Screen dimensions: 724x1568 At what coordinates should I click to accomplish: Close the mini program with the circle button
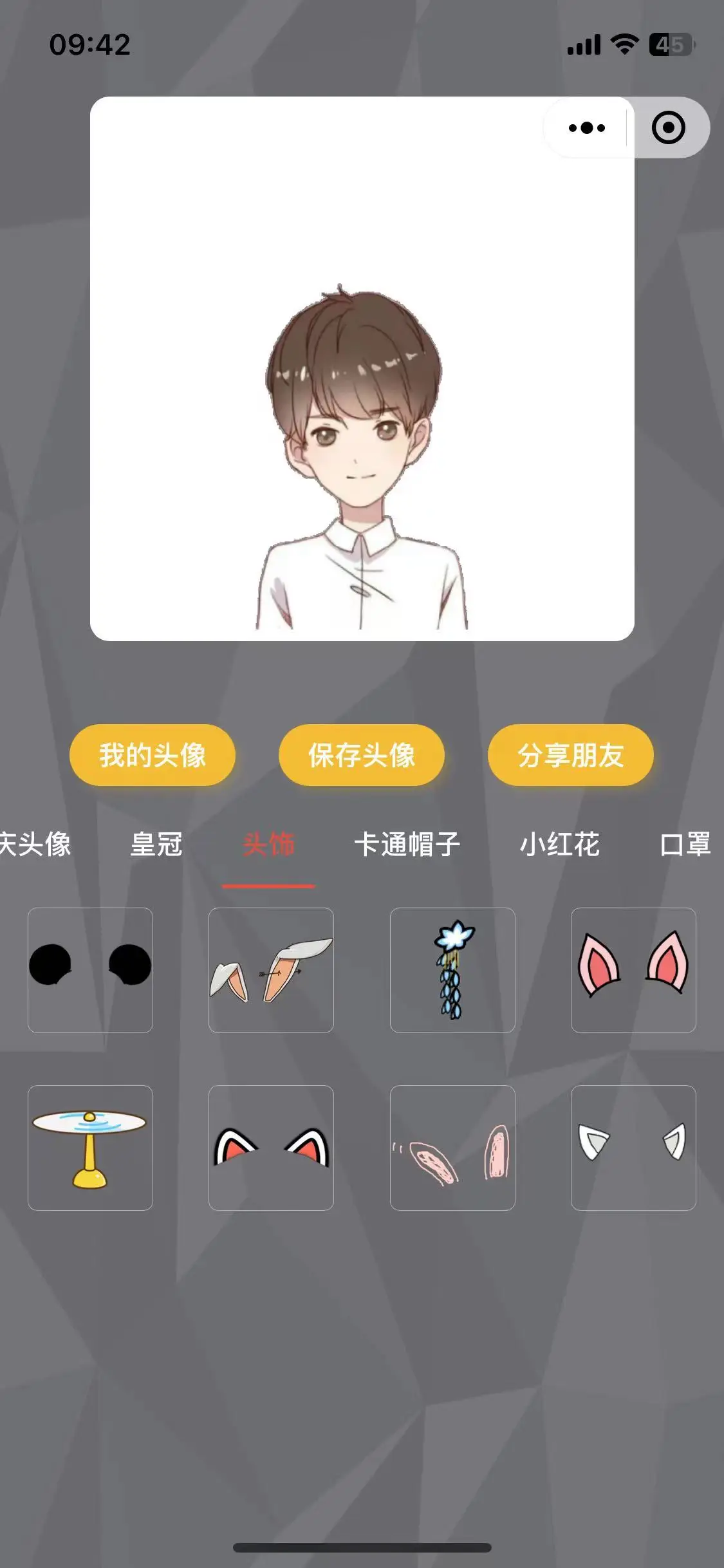click(x=668, y=127)
